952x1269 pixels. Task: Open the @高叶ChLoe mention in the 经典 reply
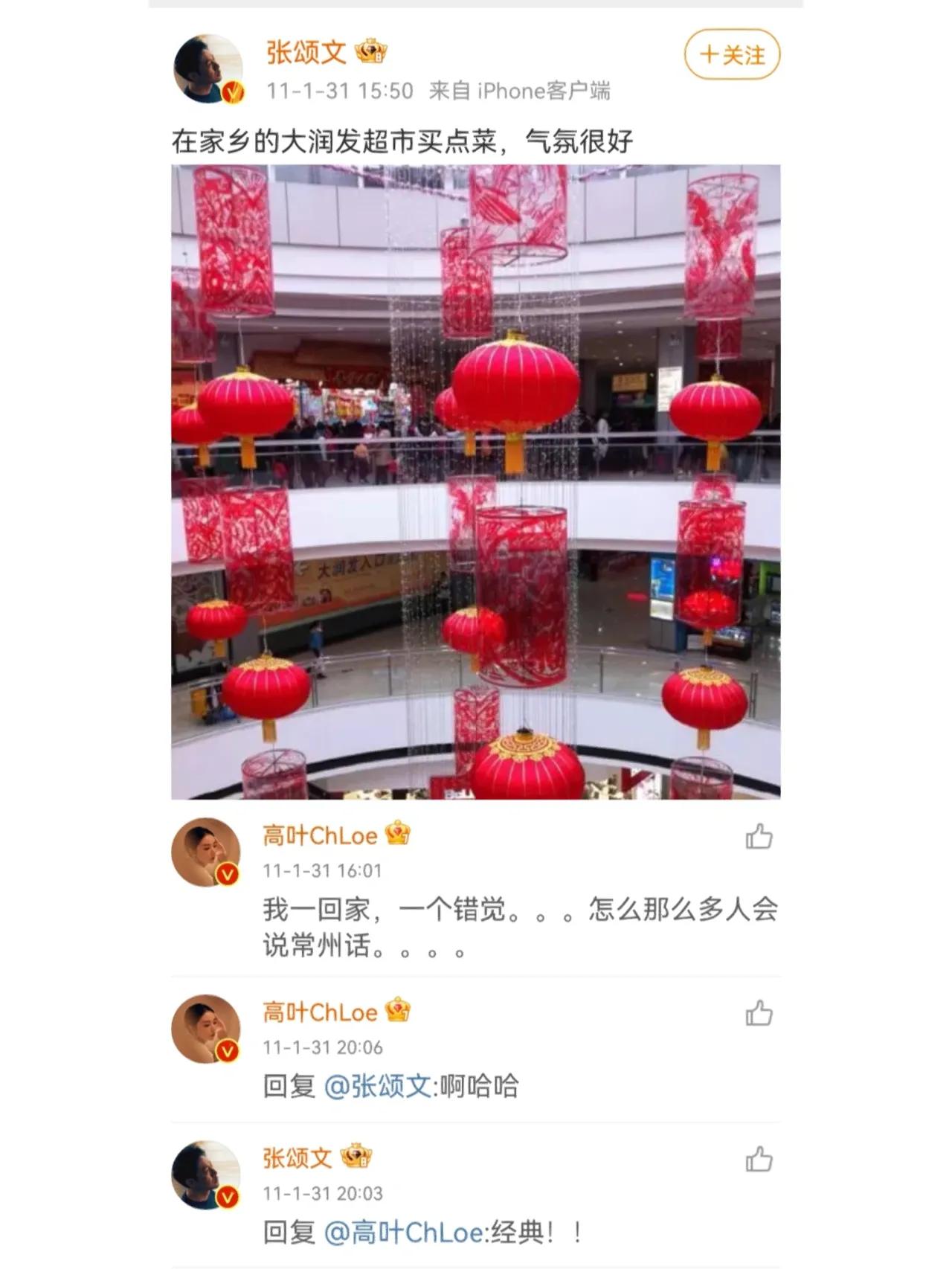tap(405, 1233)
